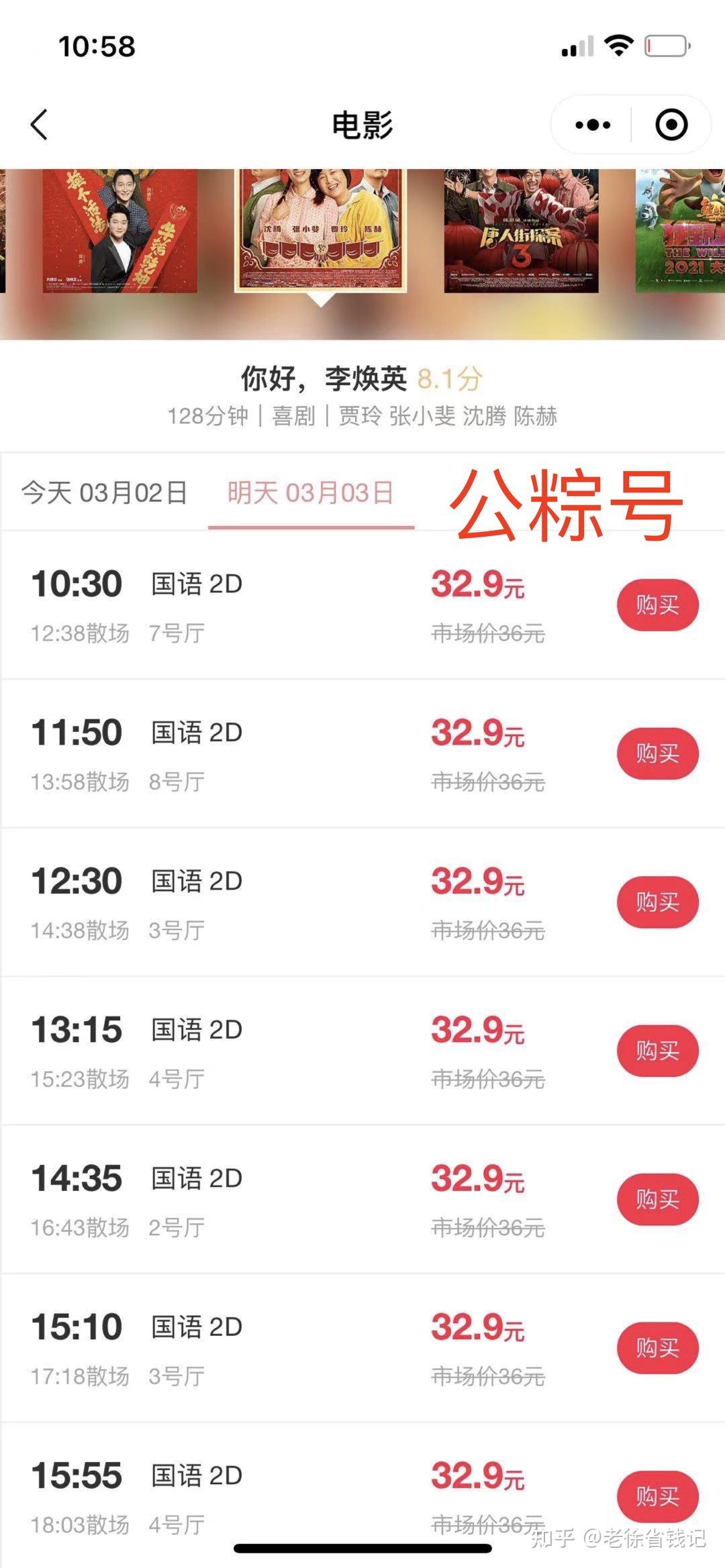Buy the 15:55 session in 4号厅
725x1568 pixels.
657,1497
